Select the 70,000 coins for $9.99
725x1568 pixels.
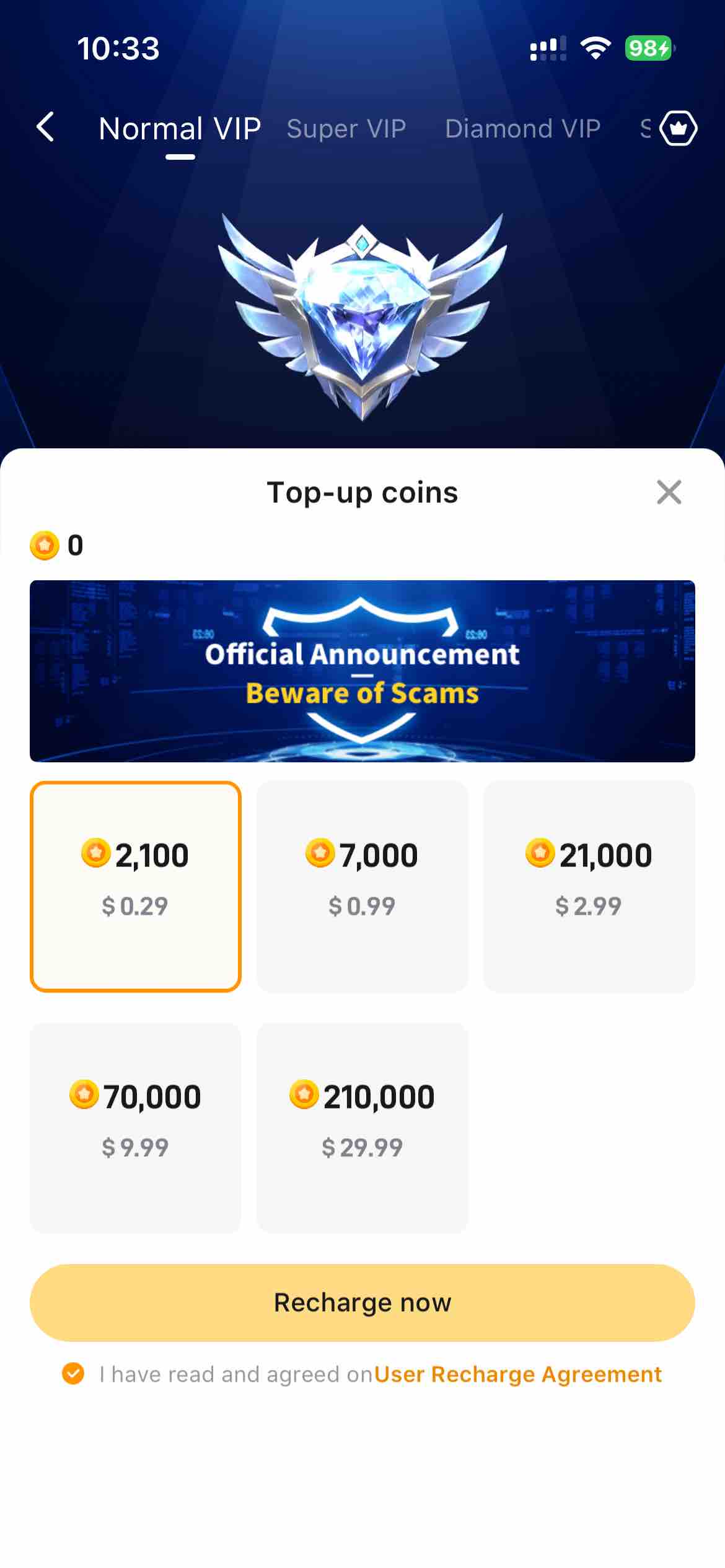136,1128
